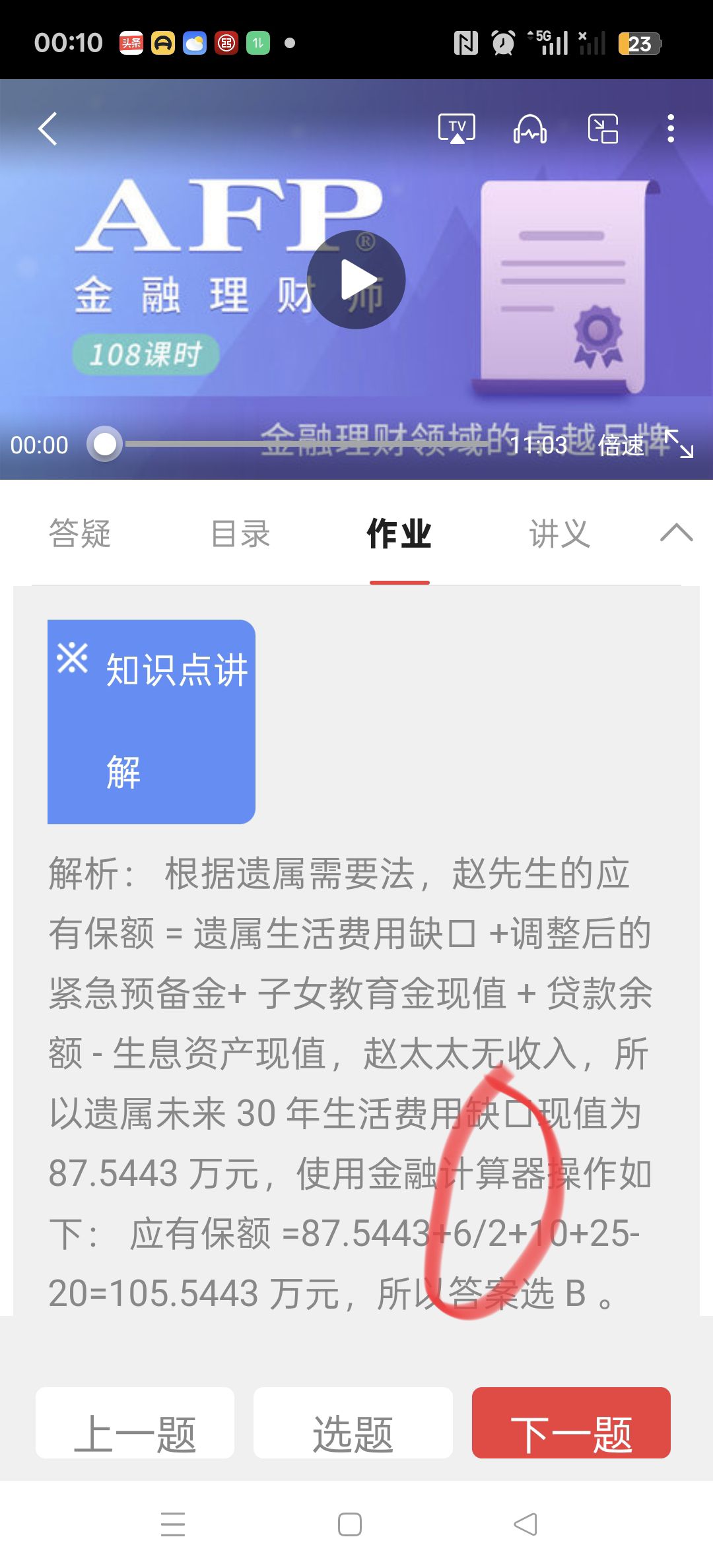Switch to the 目录 tab

[240, 533]
